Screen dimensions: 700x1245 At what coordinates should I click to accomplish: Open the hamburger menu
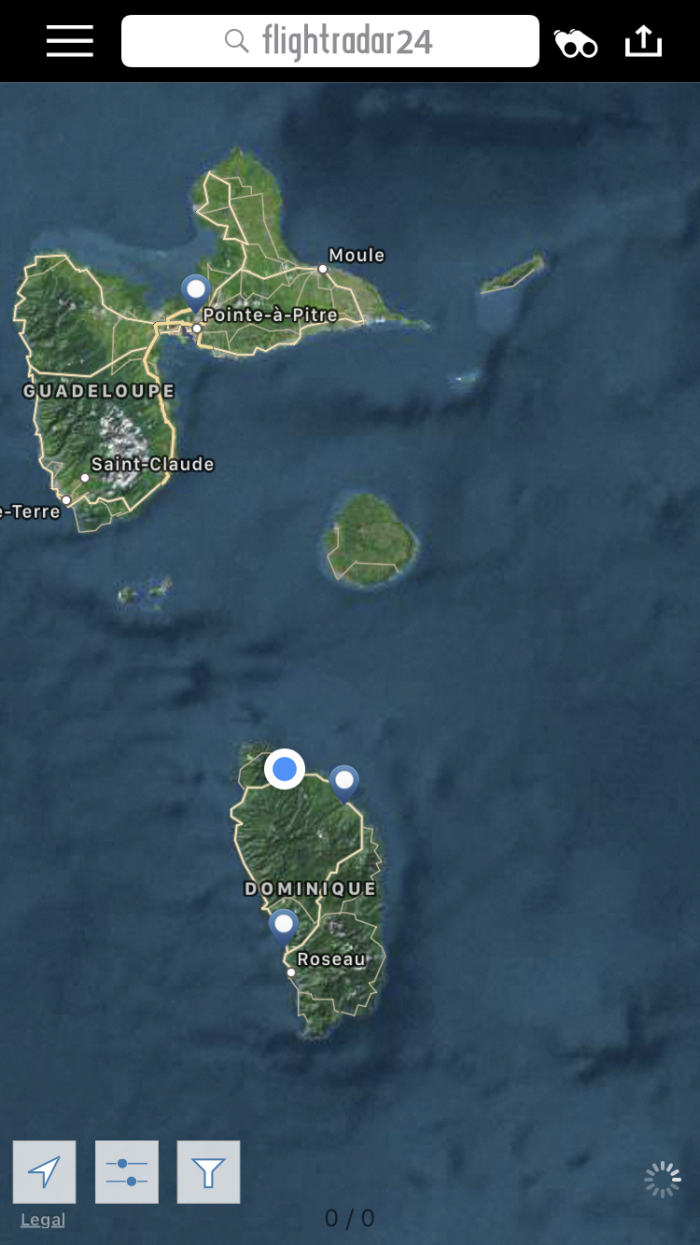[x=69, y=41]
